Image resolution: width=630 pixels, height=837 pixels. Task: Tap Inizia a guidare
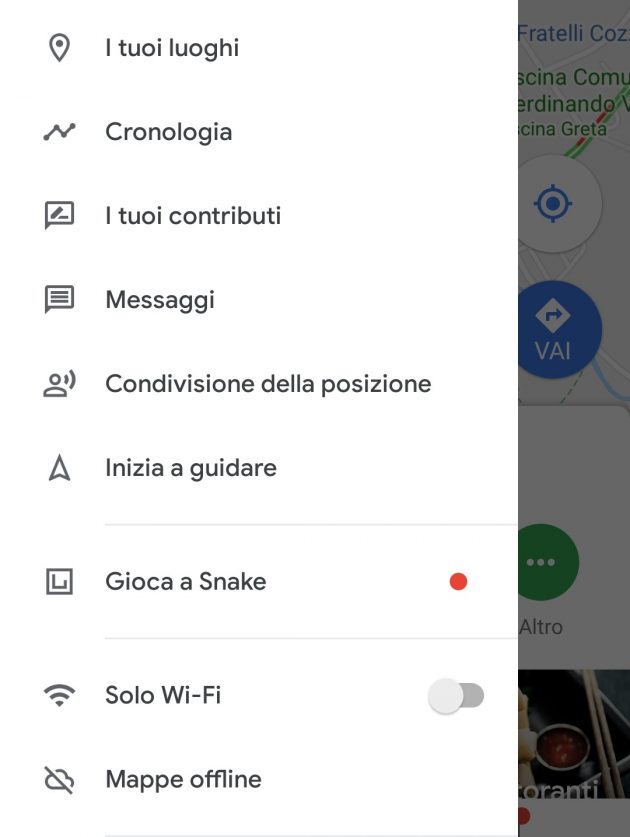pos(191,468)
